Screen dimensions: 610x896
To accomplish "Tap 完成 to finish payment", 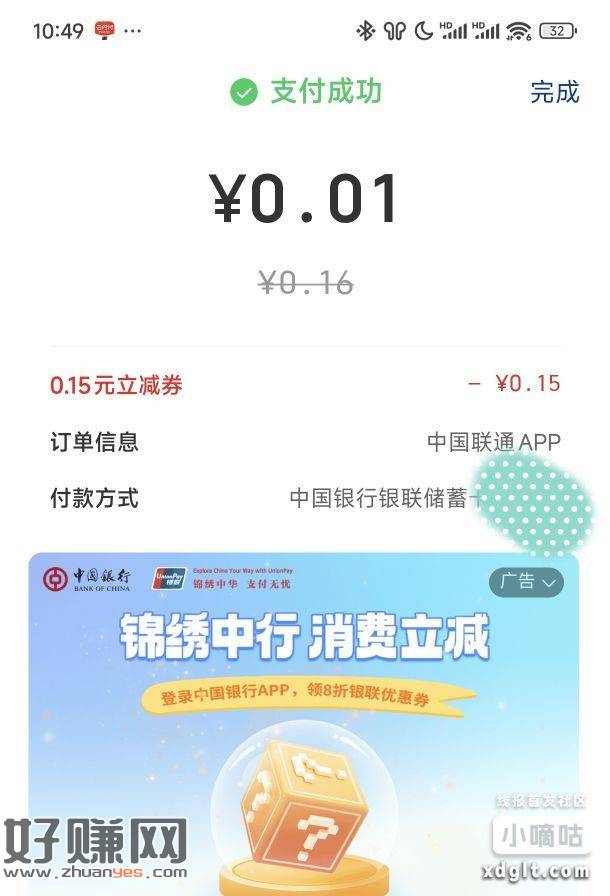I will point(554,93).
